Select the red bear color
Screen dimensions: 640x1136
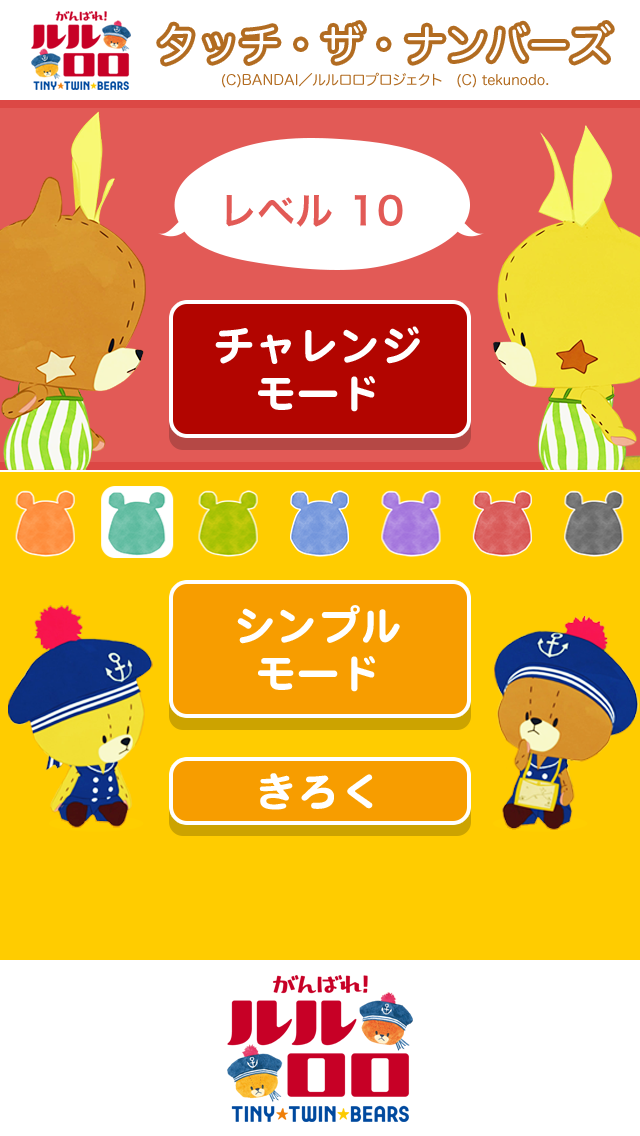tap(502, 522)
